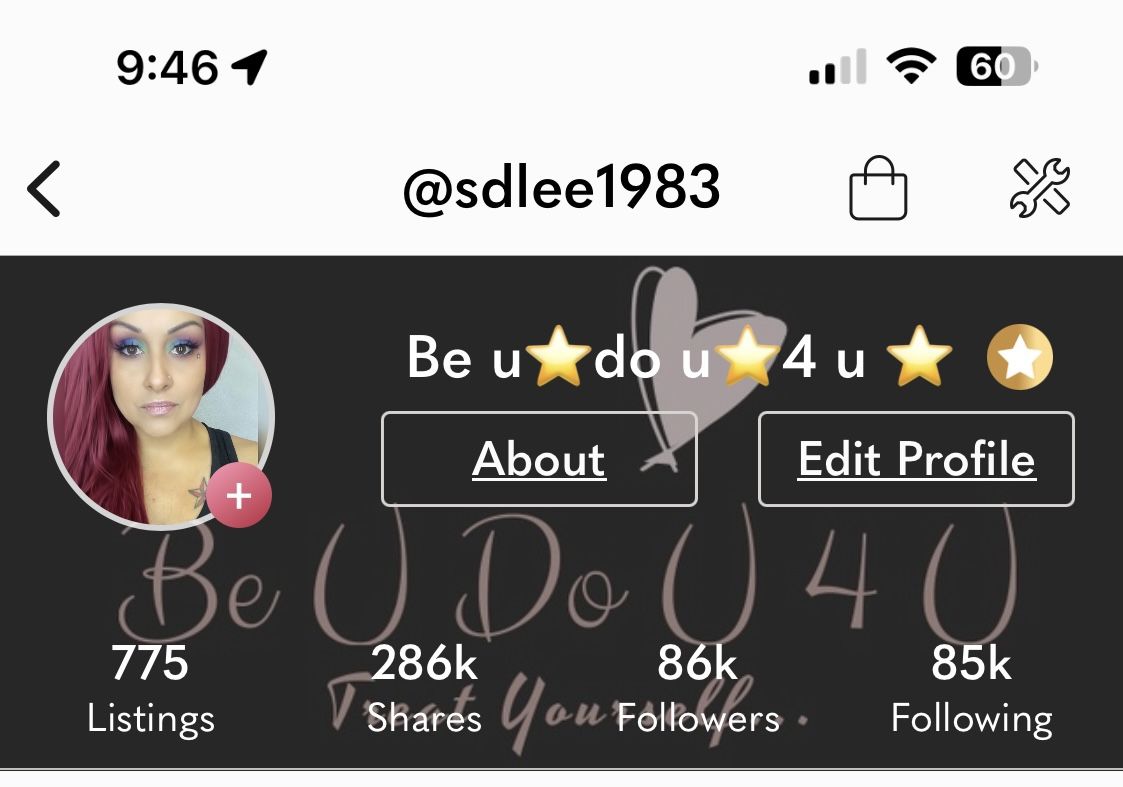View the 86k Followers list
Screen dimensions: 1123x787
tap(698, 688)
